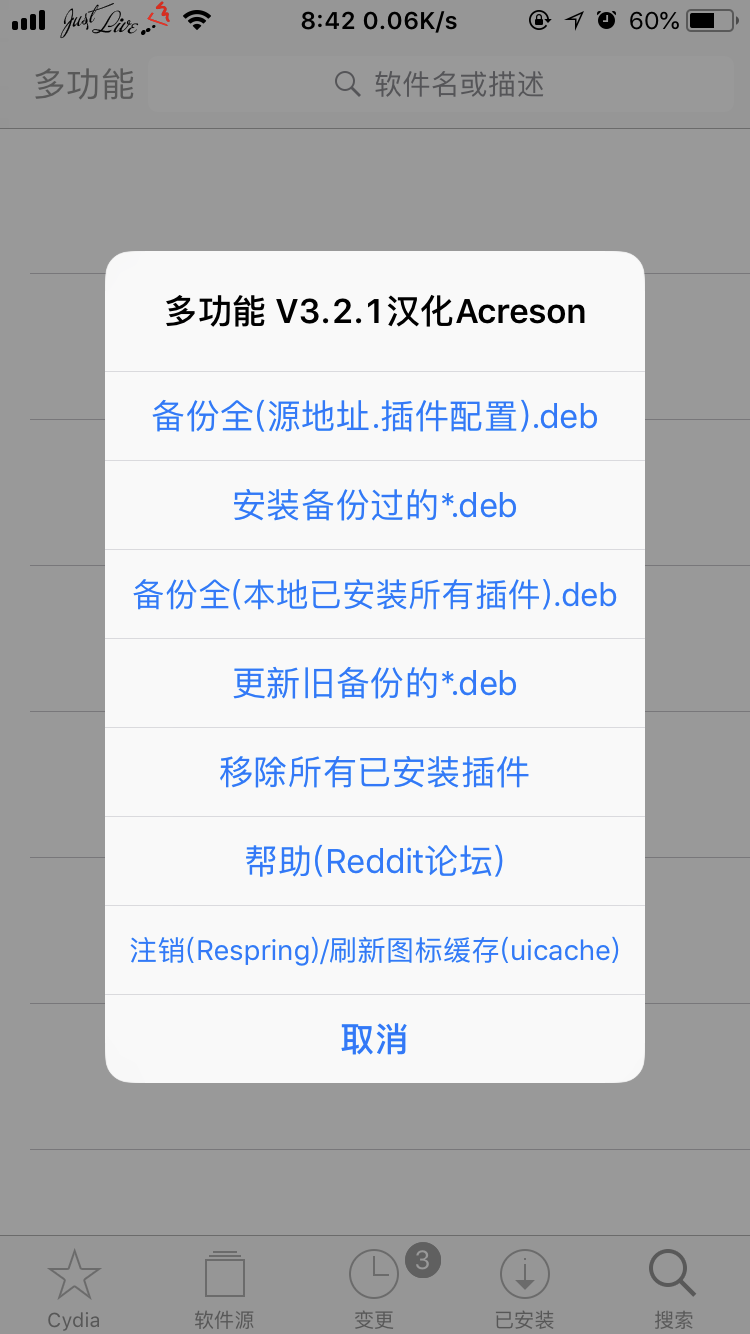Choose 更新旧备份的*.deb option
The image size is (750, 1334).
(374, 683)
